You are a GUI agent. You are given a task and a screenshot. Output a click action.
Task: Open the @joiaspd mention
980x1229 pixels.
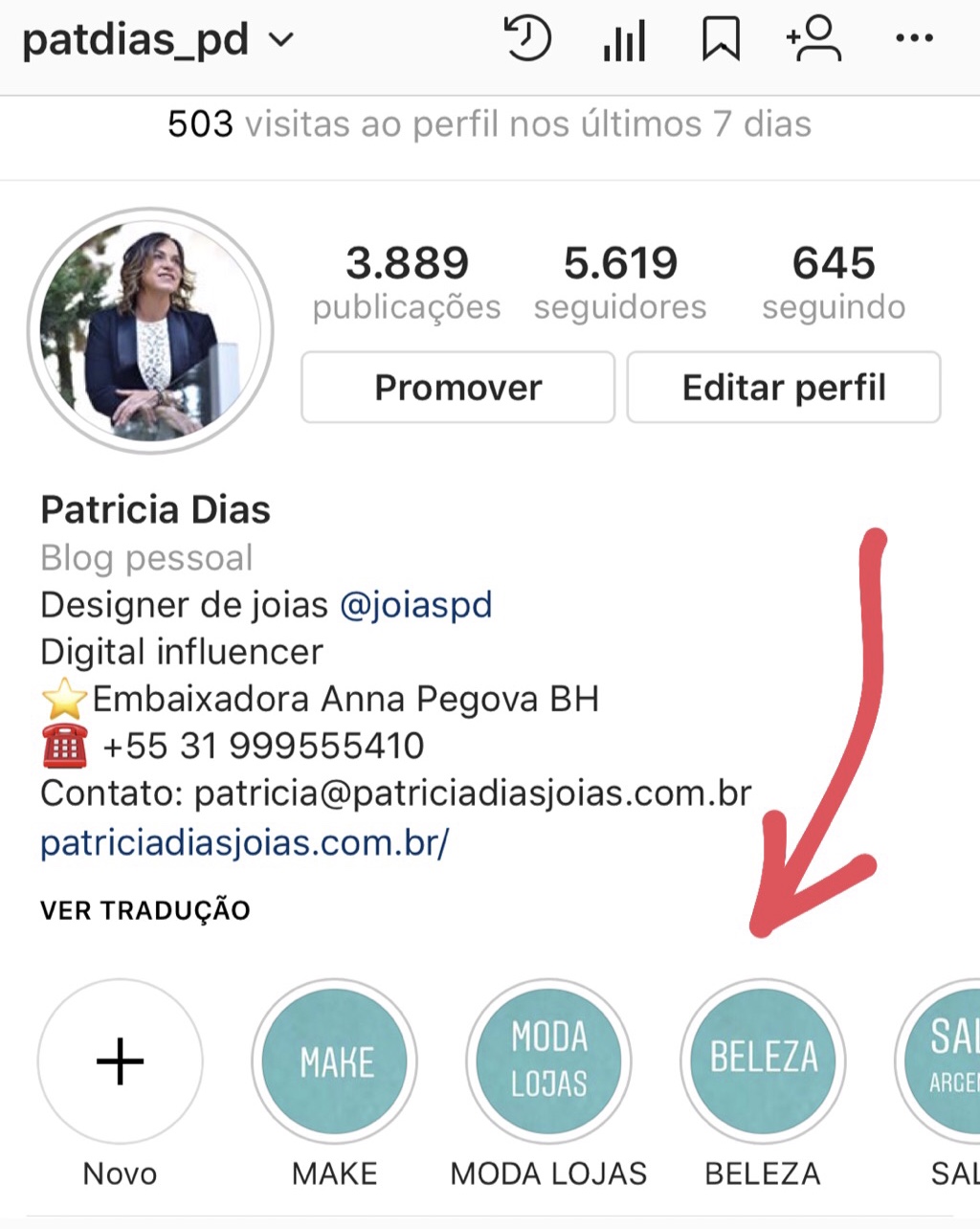[415, 605]
